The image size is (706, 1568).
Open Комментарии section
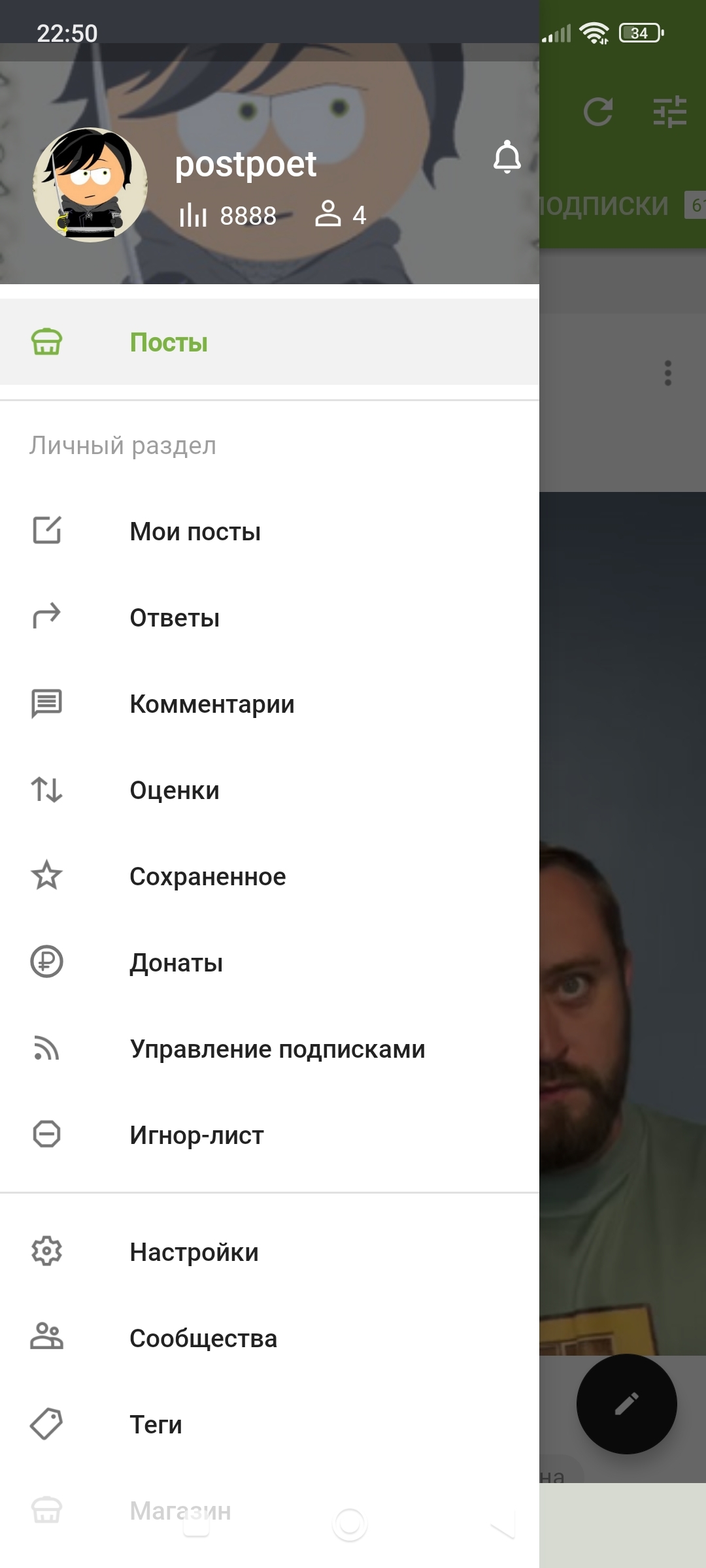[x=212, y=704]
